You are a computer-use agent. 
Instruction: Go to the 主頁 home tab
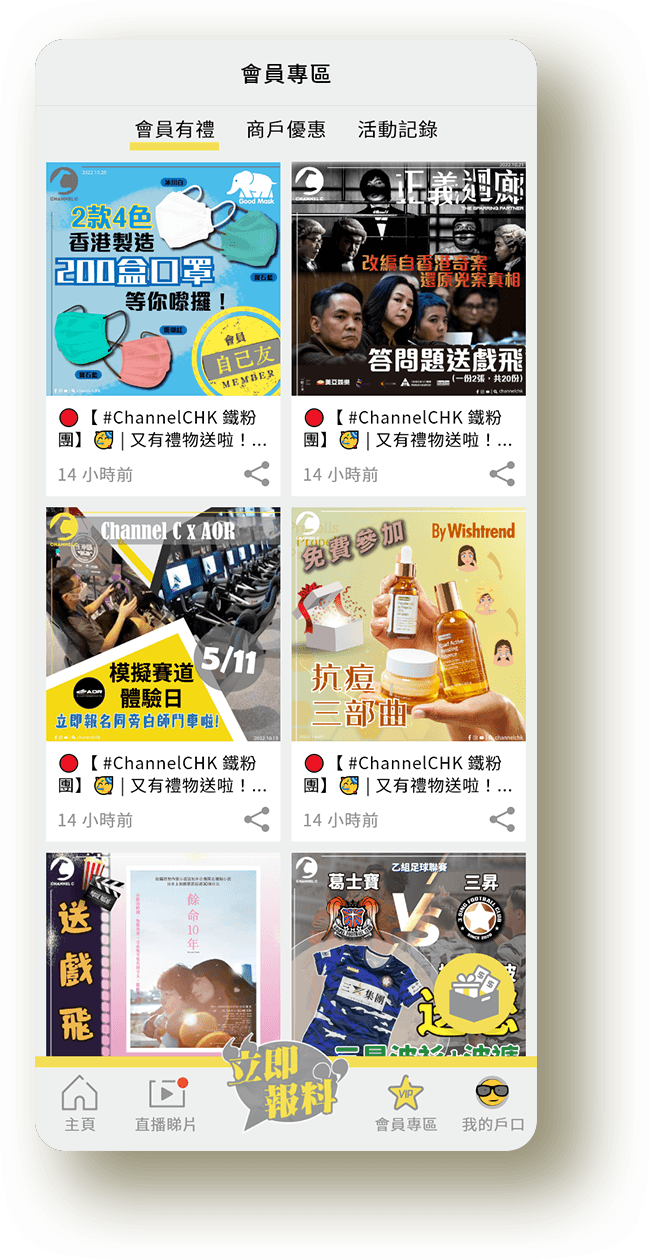pos(80,1104)
